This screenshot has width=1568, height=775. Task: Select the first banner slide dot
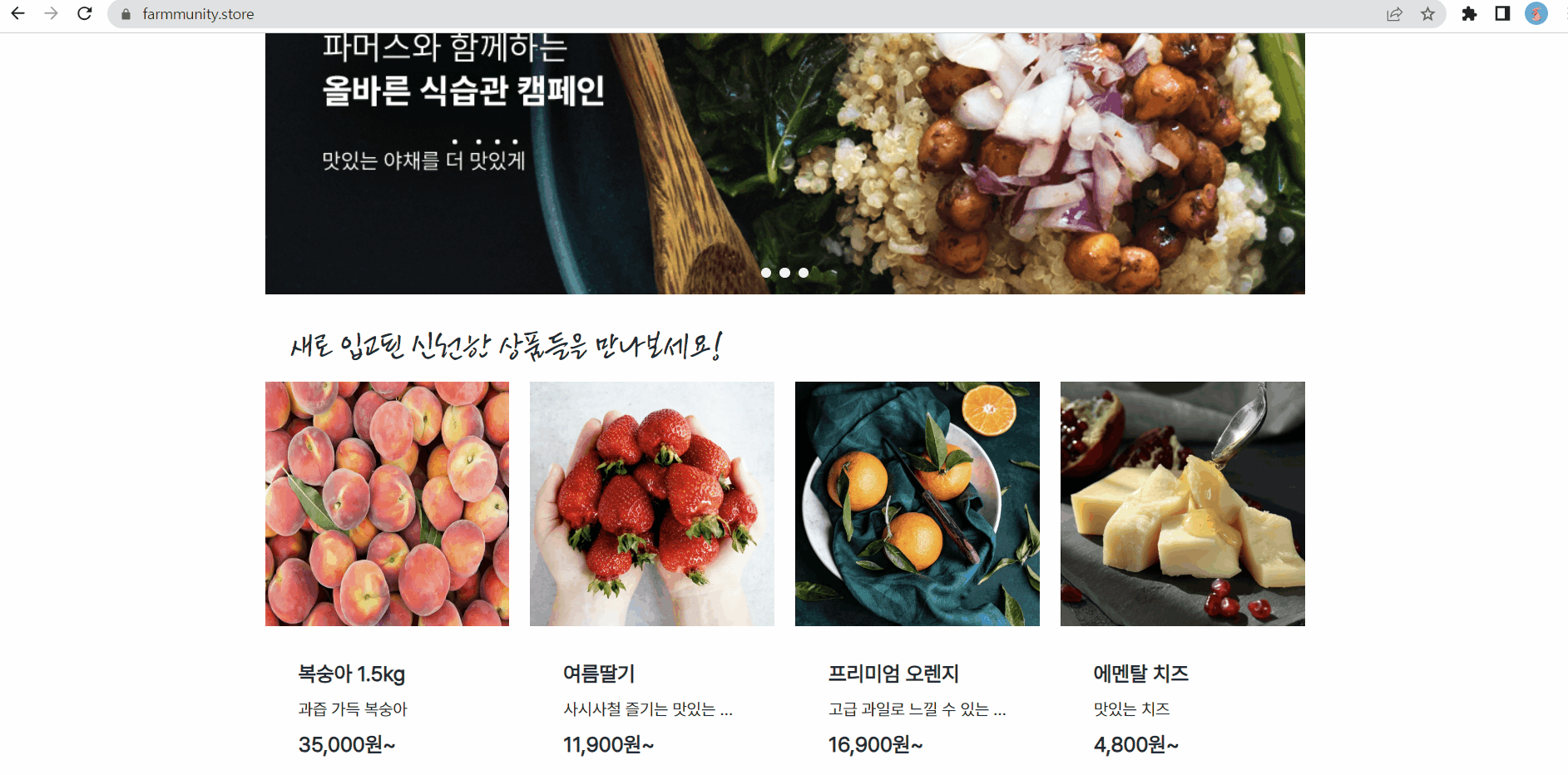coord(766,273)
